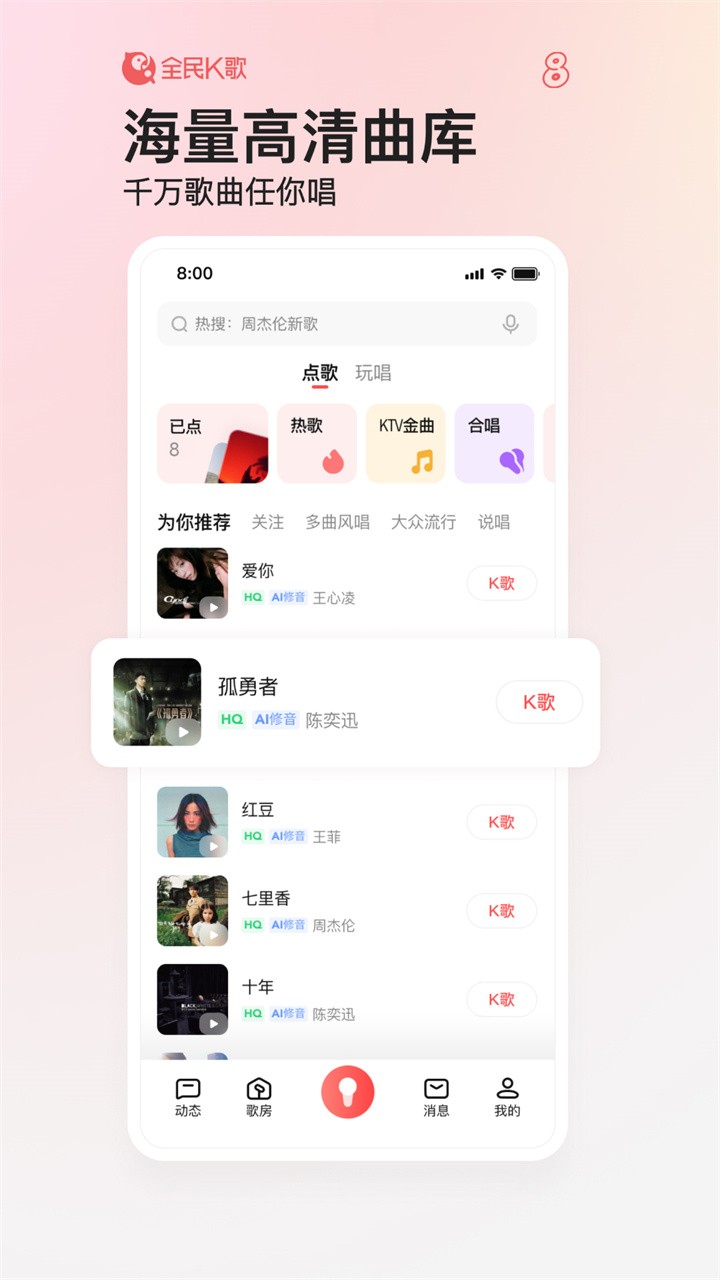Tap the central red microphone record button
Viewport: 720px width, 1280px height.
[347, 1092]
